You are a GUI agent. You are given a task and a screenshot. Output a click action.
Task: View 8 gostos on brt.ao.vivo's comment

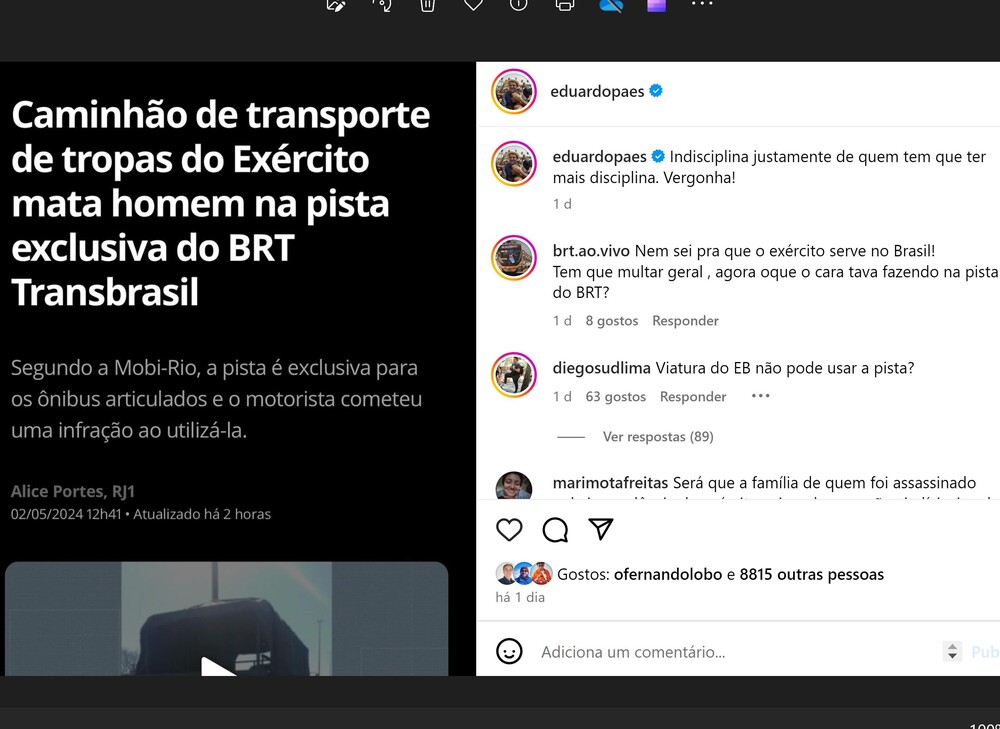pyautogui.click(x=611, y=321)
